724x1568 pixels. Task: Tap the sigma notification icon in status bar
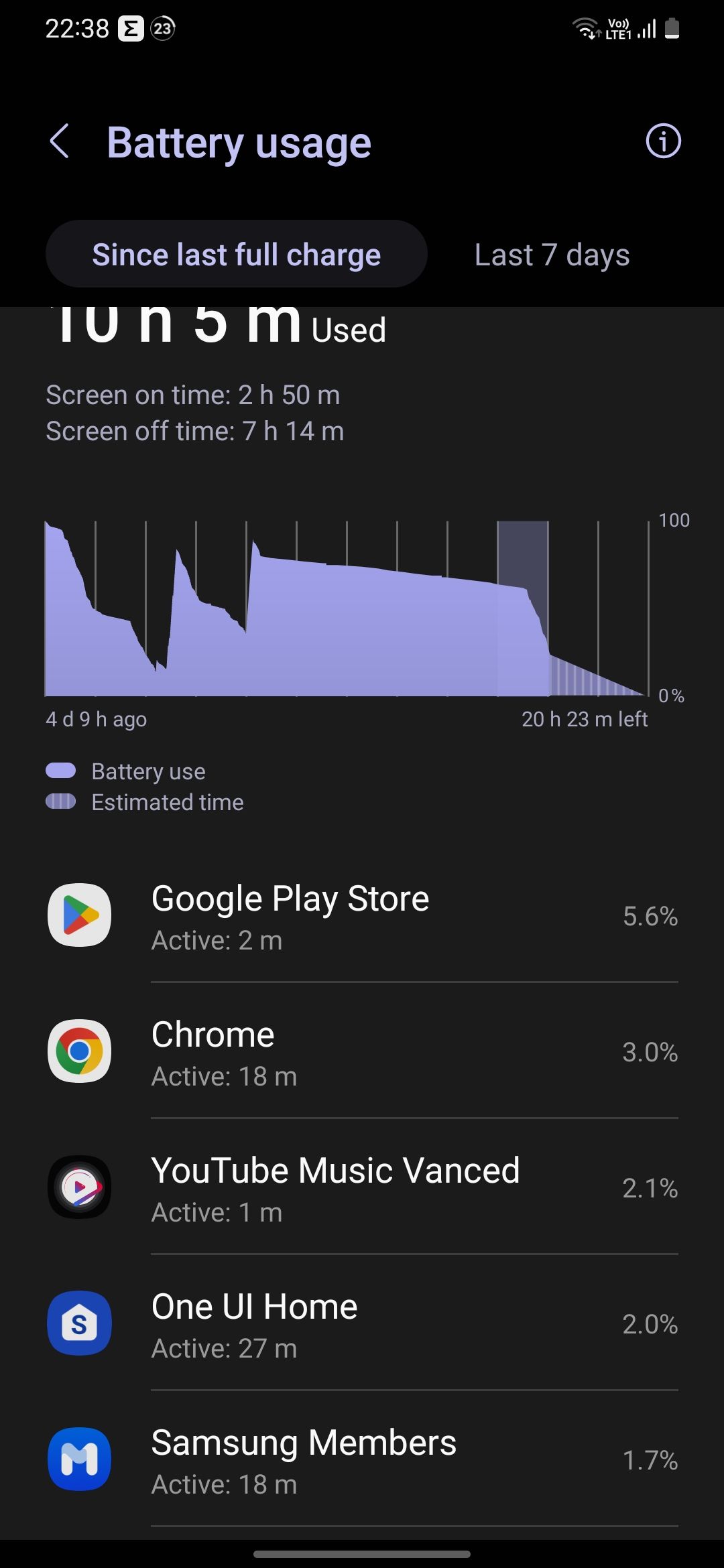pyautogui.click(x=131, y=28)
